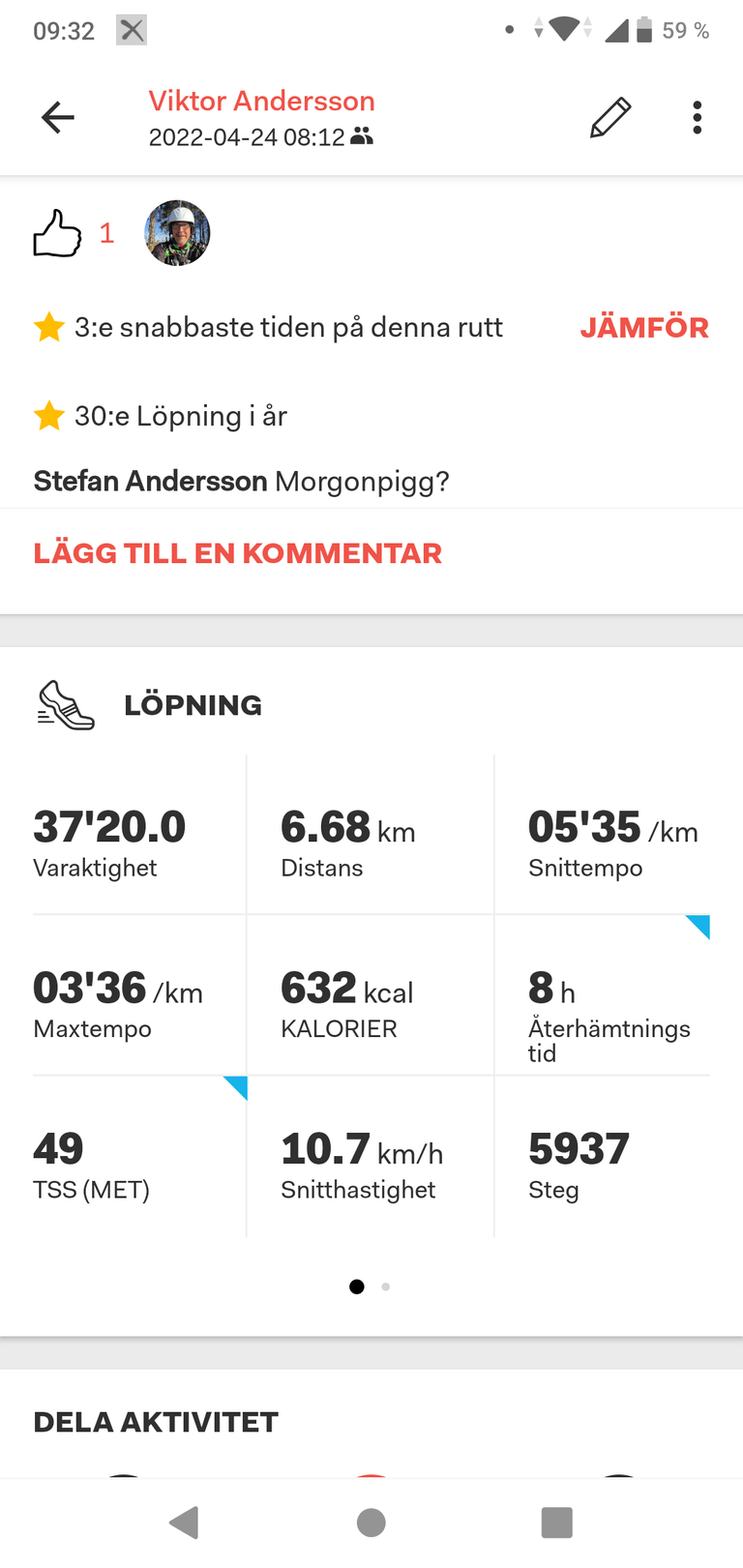The width and height of the screenshot is (743, 1568).
Task: Open the Återhämtningstid info tile
Action: coord(602,994)
